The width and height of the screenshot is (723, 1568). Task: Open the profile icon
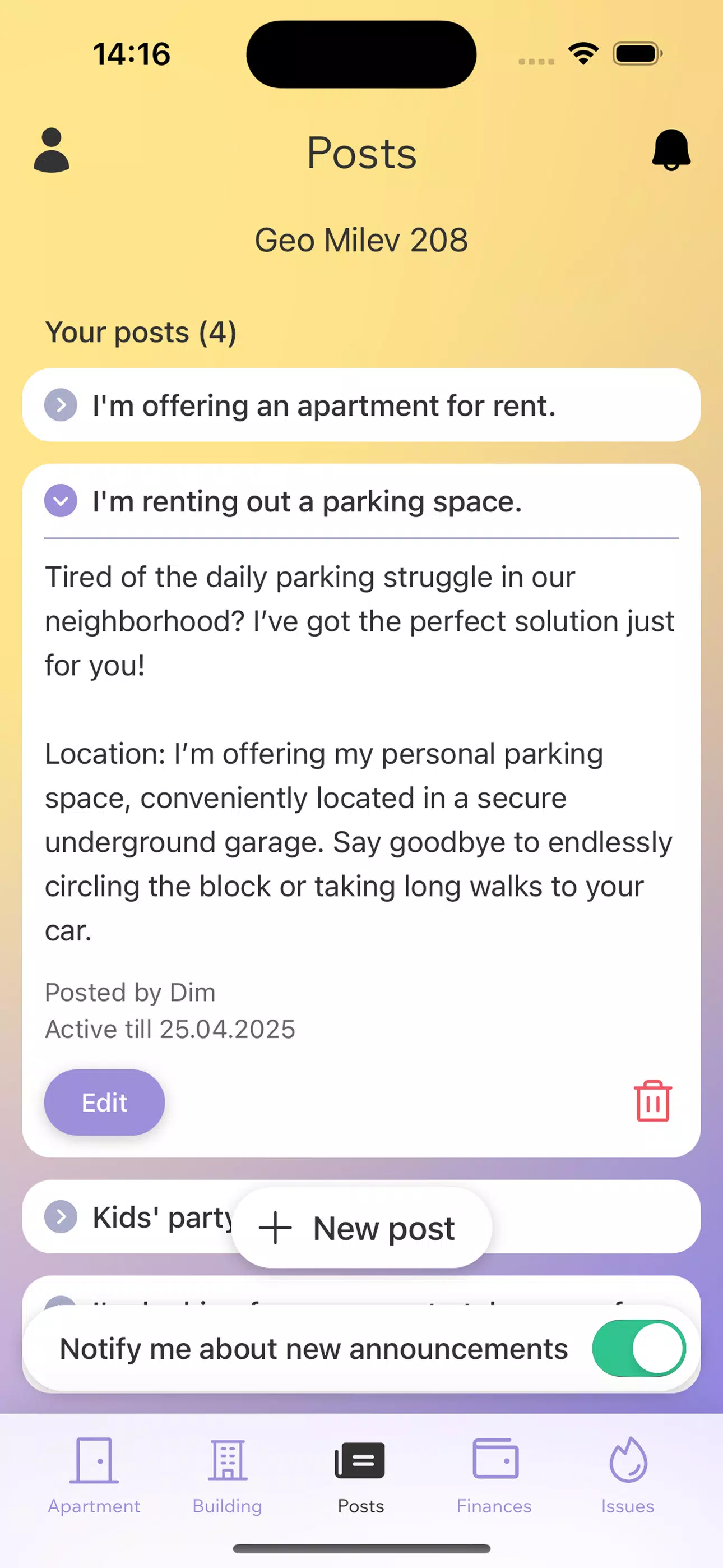point(52,150)
